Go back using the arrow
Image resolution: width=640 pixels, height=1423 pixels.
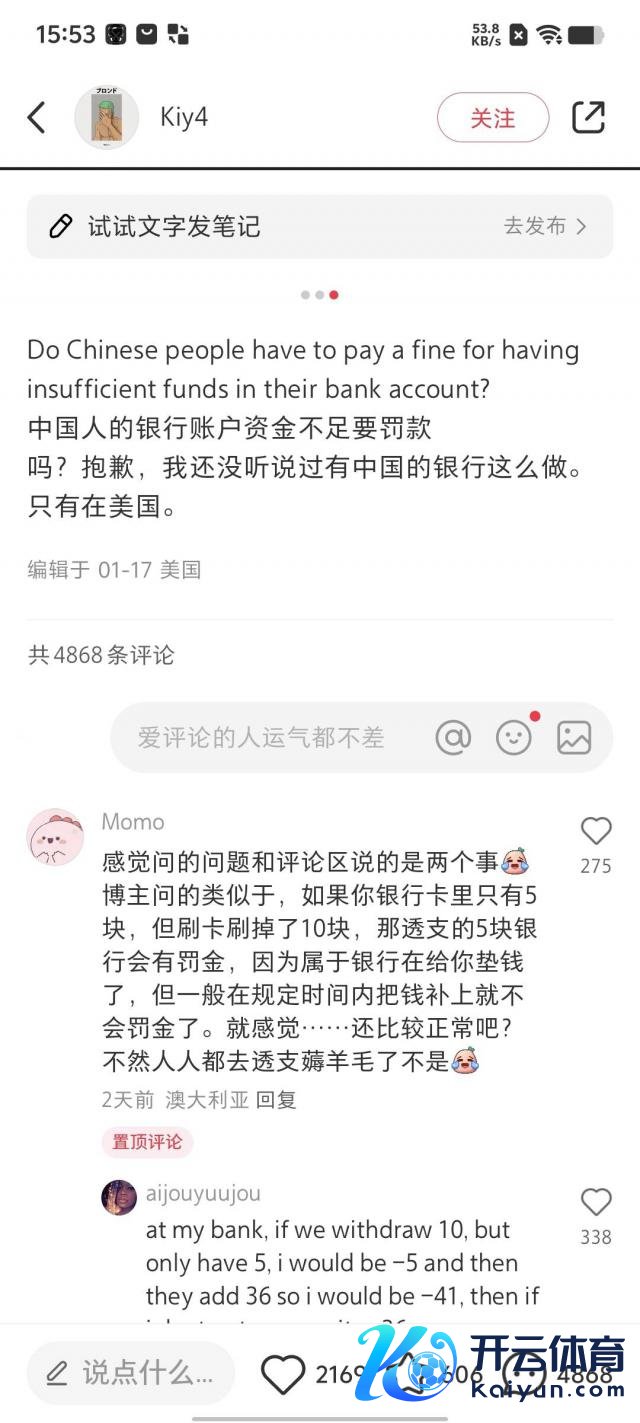[37, 117]
